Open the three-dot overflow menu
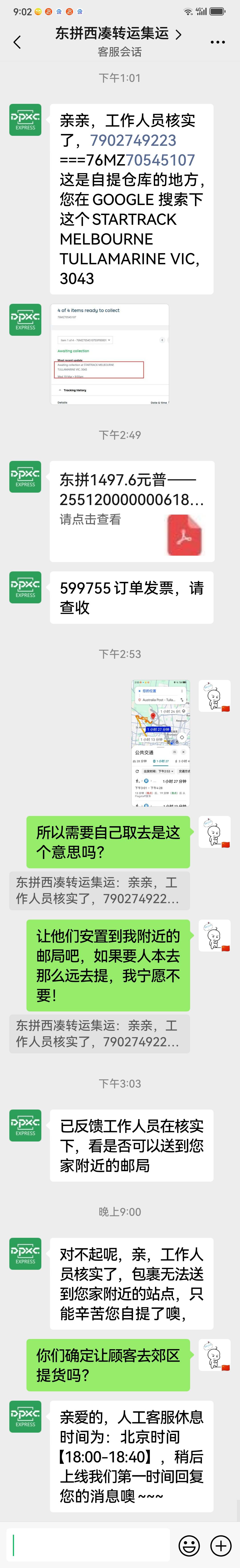The image size is (240, 1568). 218,42
